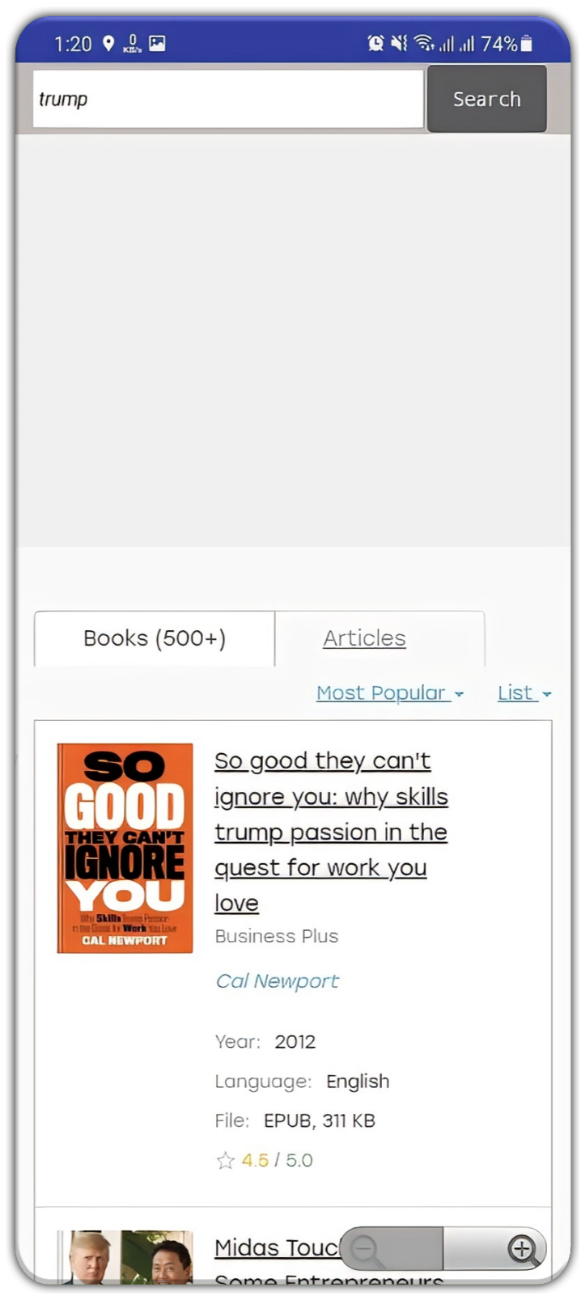The image size is (585, 1300).
Task: Expand the List view dropdown
Action: pos(524,693)
